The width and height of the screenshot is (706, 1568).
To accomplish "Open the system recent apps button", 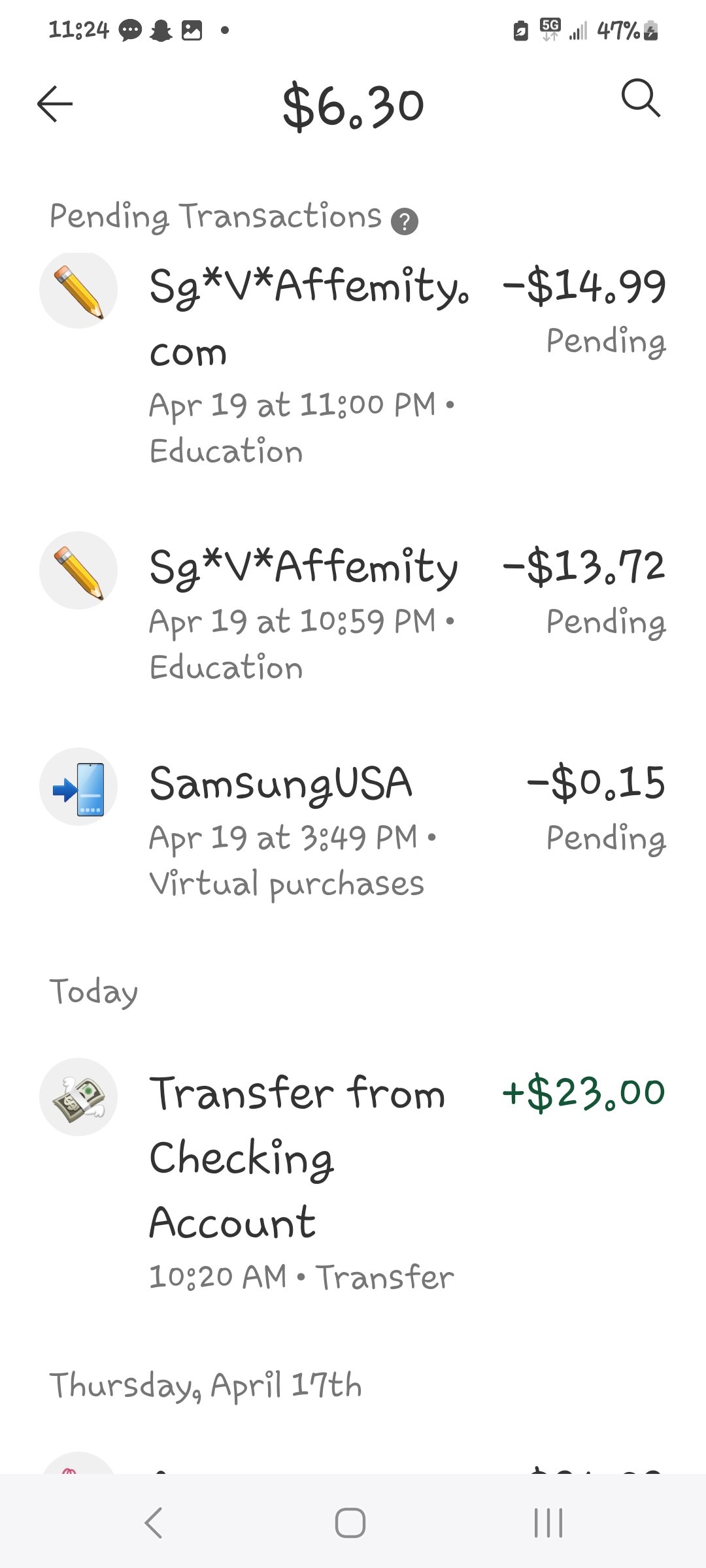I will tap(548, 1523).
